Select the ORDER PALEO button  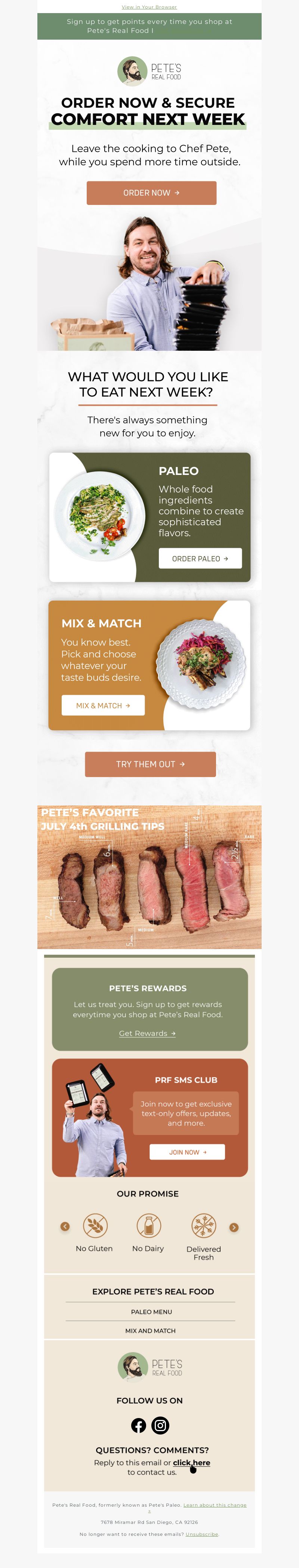[200, 558]
